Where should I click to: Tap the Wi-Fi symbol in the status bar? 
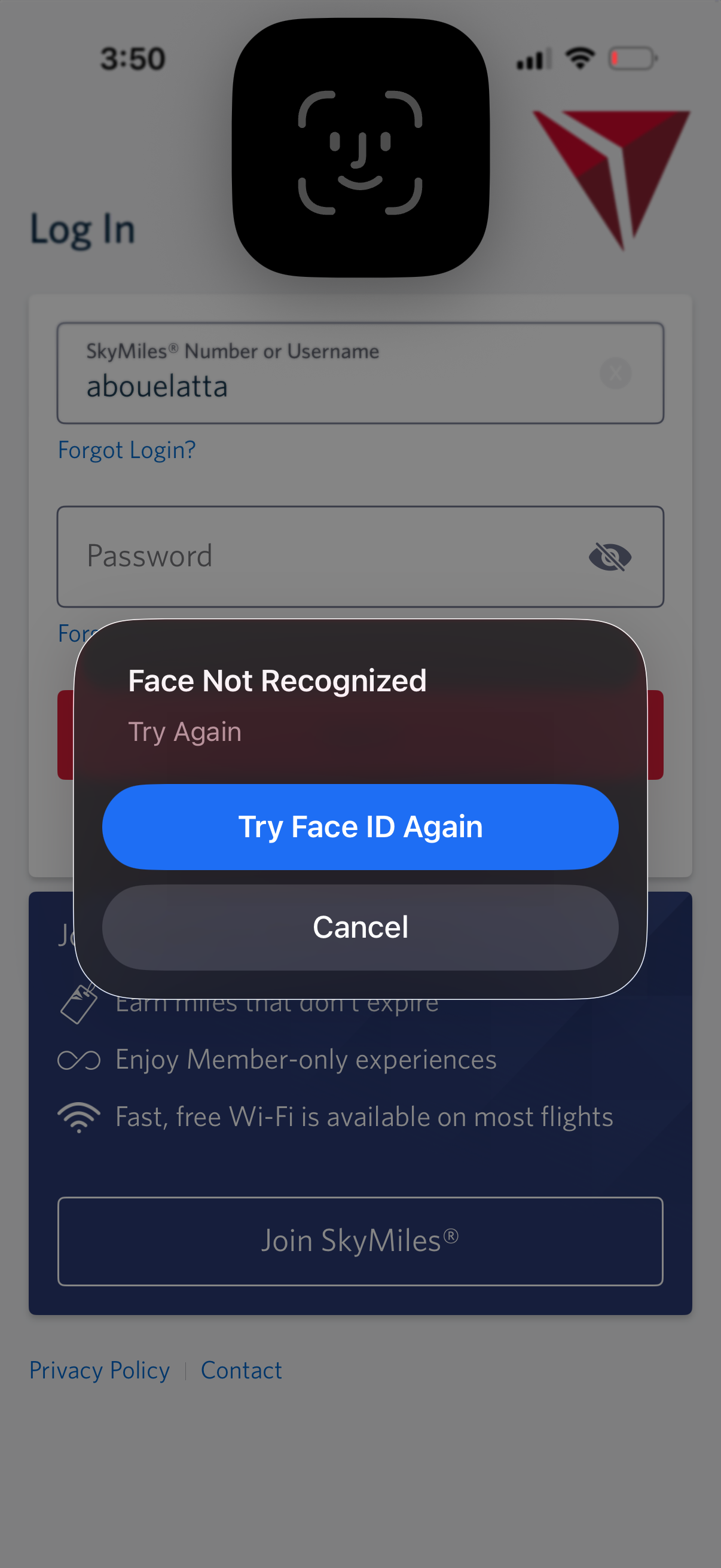(579, 58)
